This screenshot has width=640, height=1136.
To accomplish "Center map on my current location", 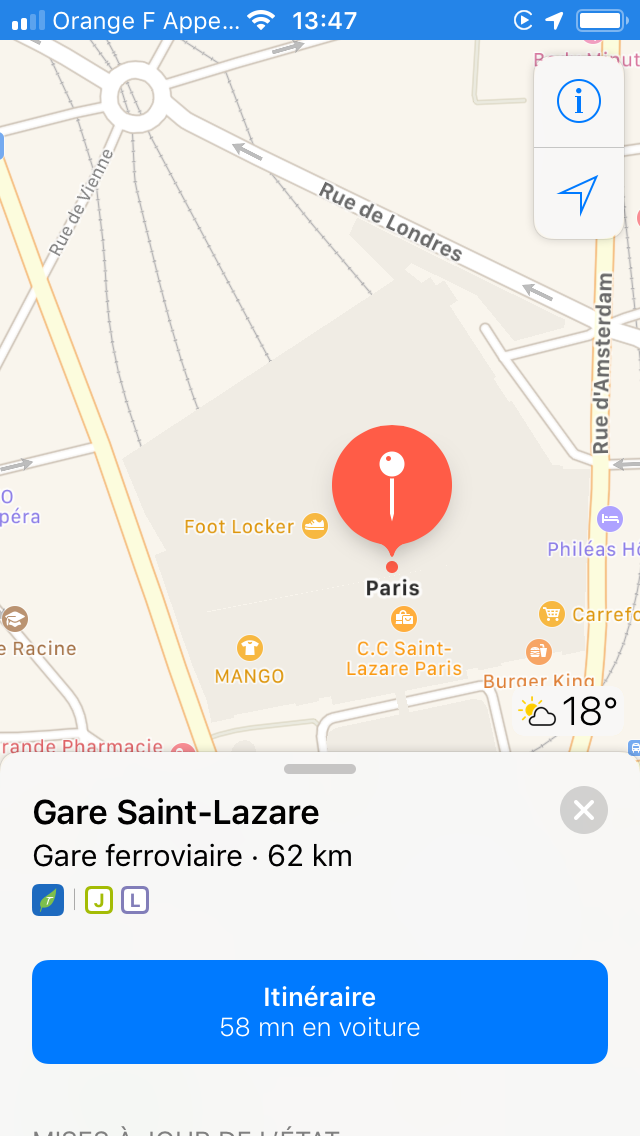I will click(578, 194).
